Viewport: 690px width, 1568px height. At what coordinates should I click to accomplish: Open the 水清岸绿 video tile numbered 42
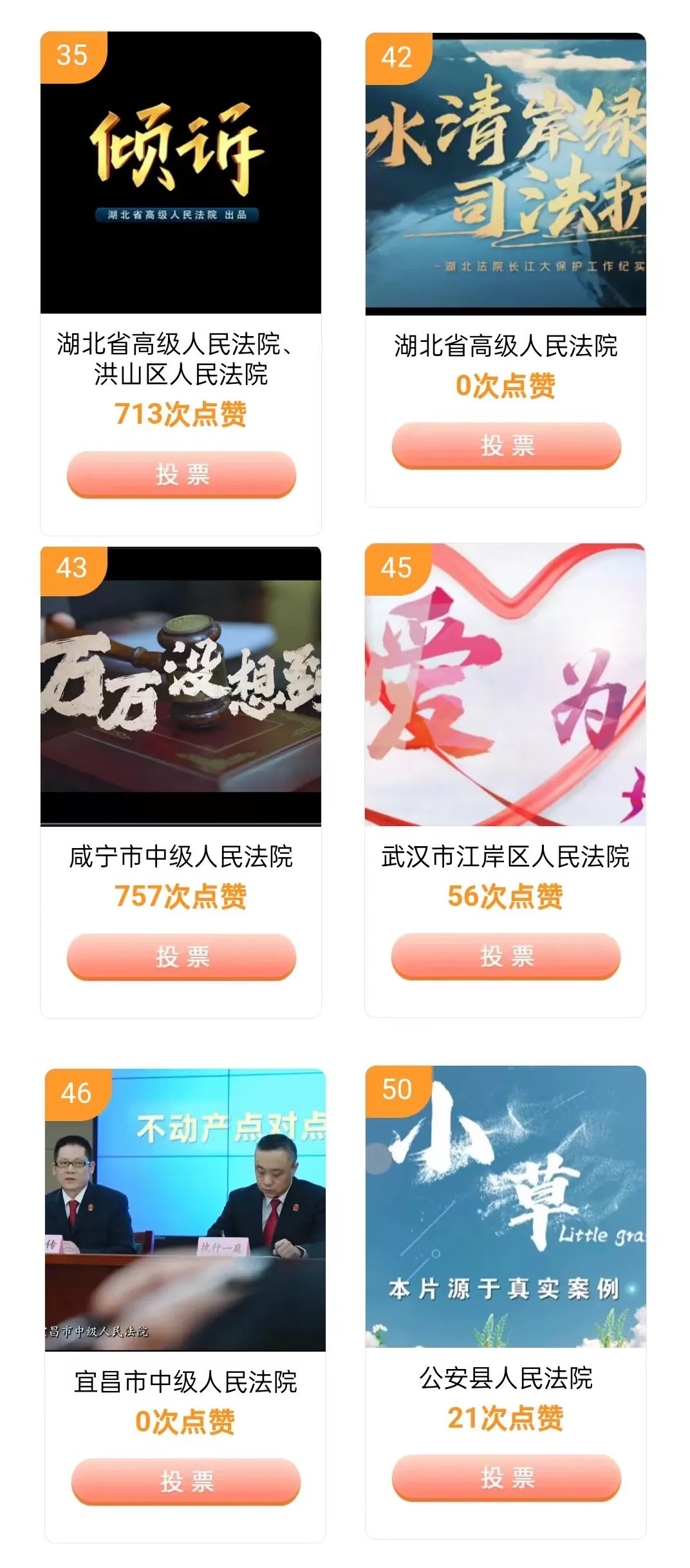pyautogui.click(x=506, y=174)
